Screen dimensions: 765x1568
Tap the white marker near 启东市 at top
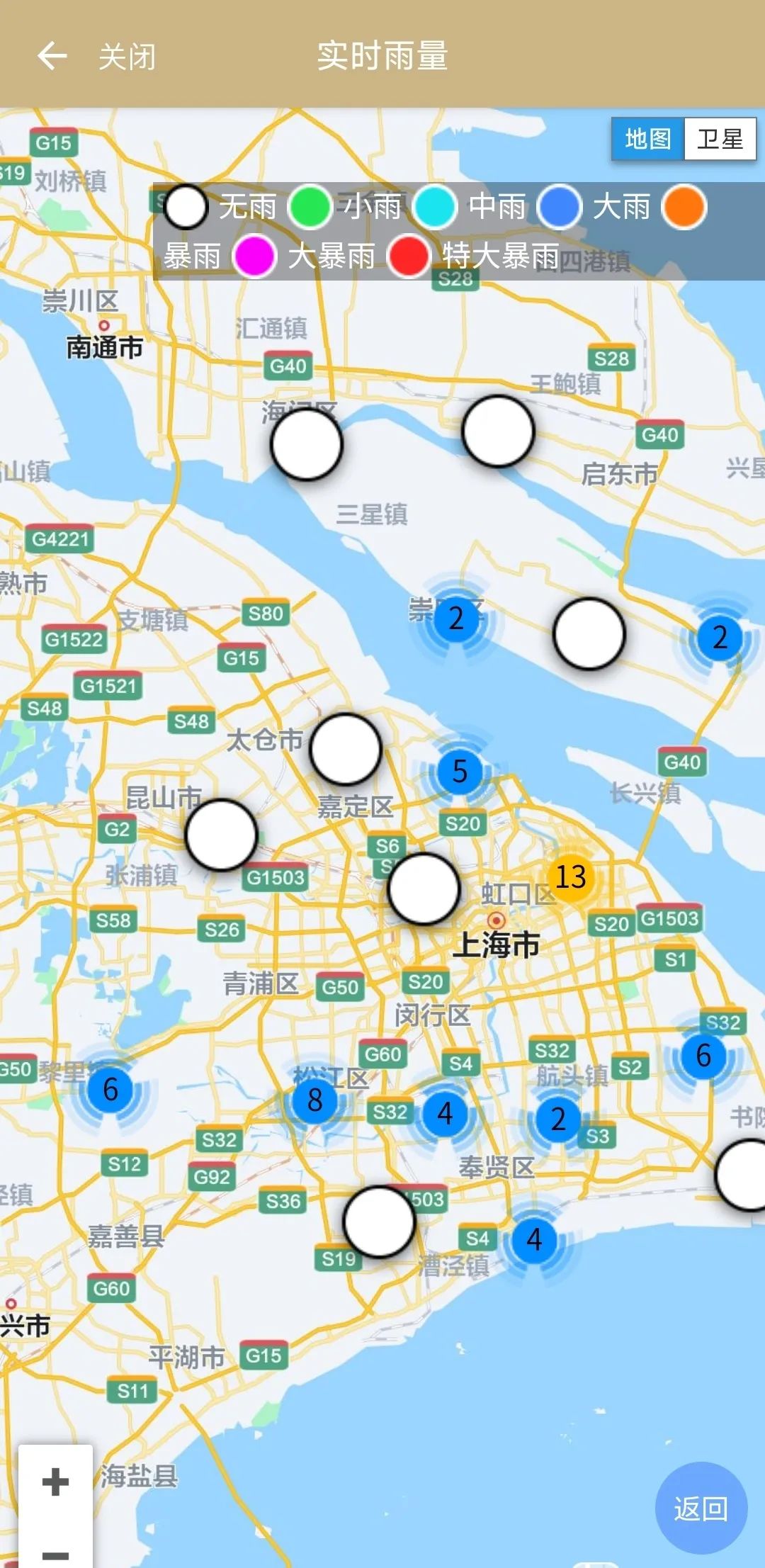498,432
